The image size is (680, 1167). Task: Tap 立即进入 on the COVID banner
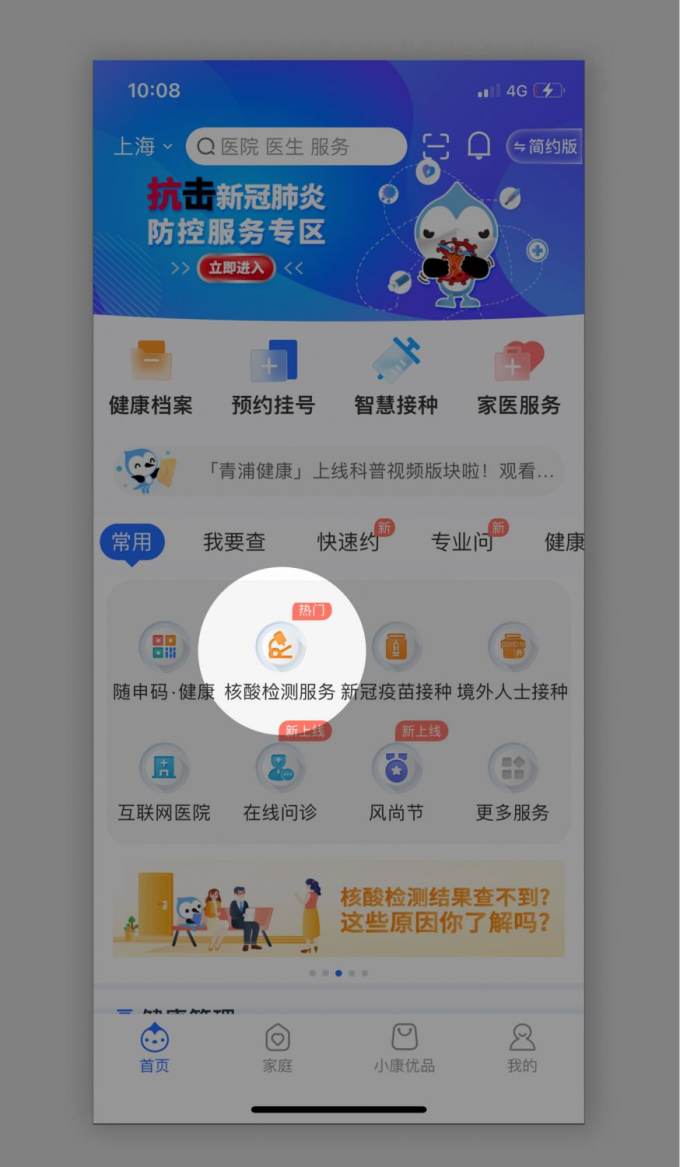(x=236, y=267)
